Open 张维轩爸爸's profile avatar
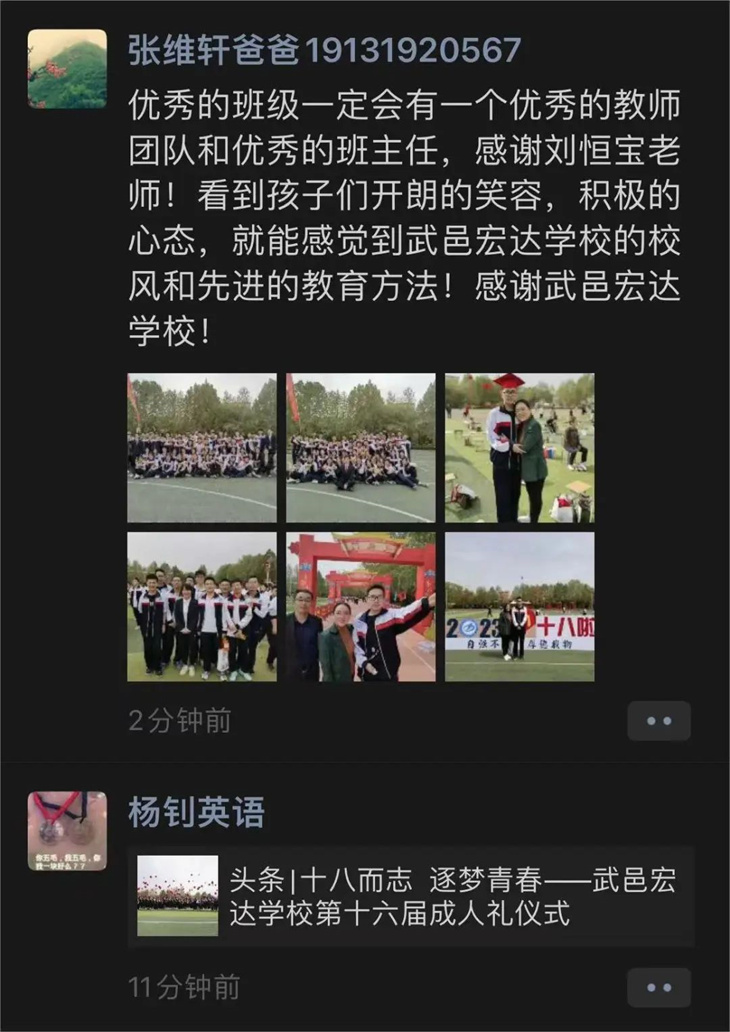730x1032 pixels. click(x=67, y=68)
